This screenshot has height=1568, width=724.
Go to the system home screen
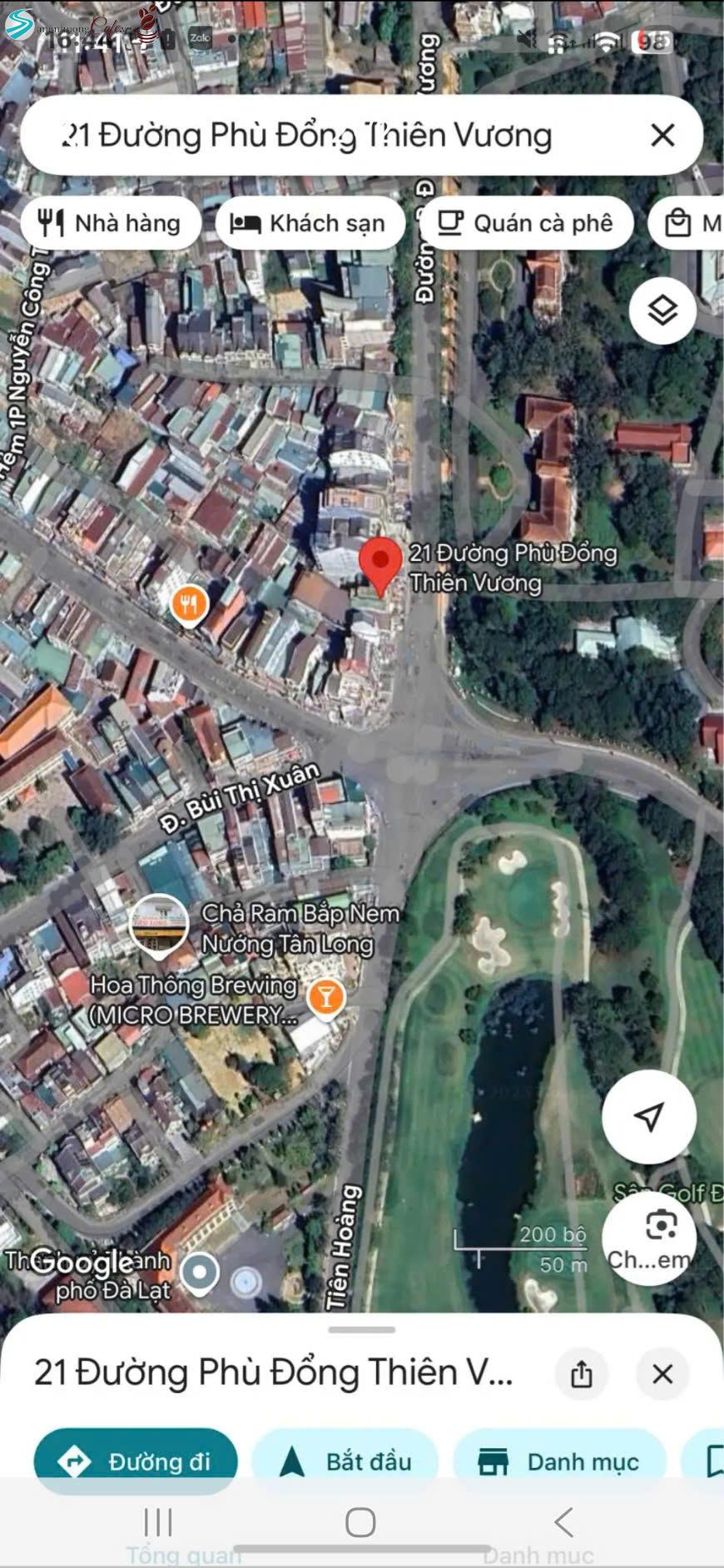[360, 1522]
